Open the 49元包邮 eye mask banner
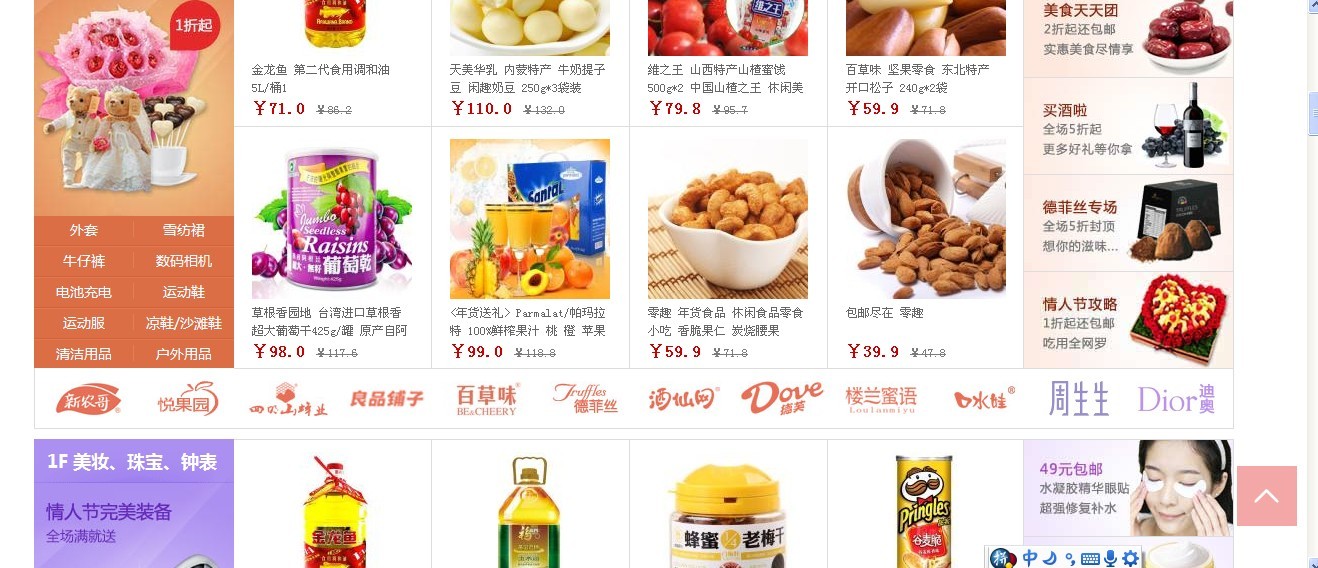 click(1127, 488)
